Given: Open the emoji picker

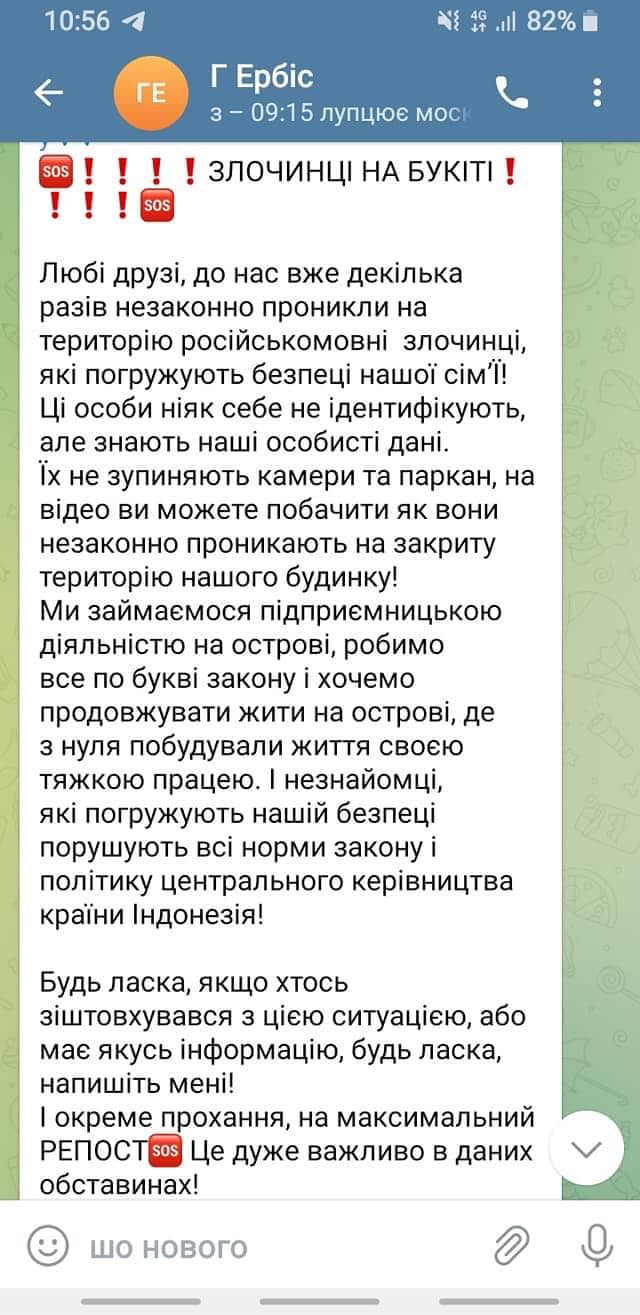Looking at the screenshot, I should (x=47, y=1246).
